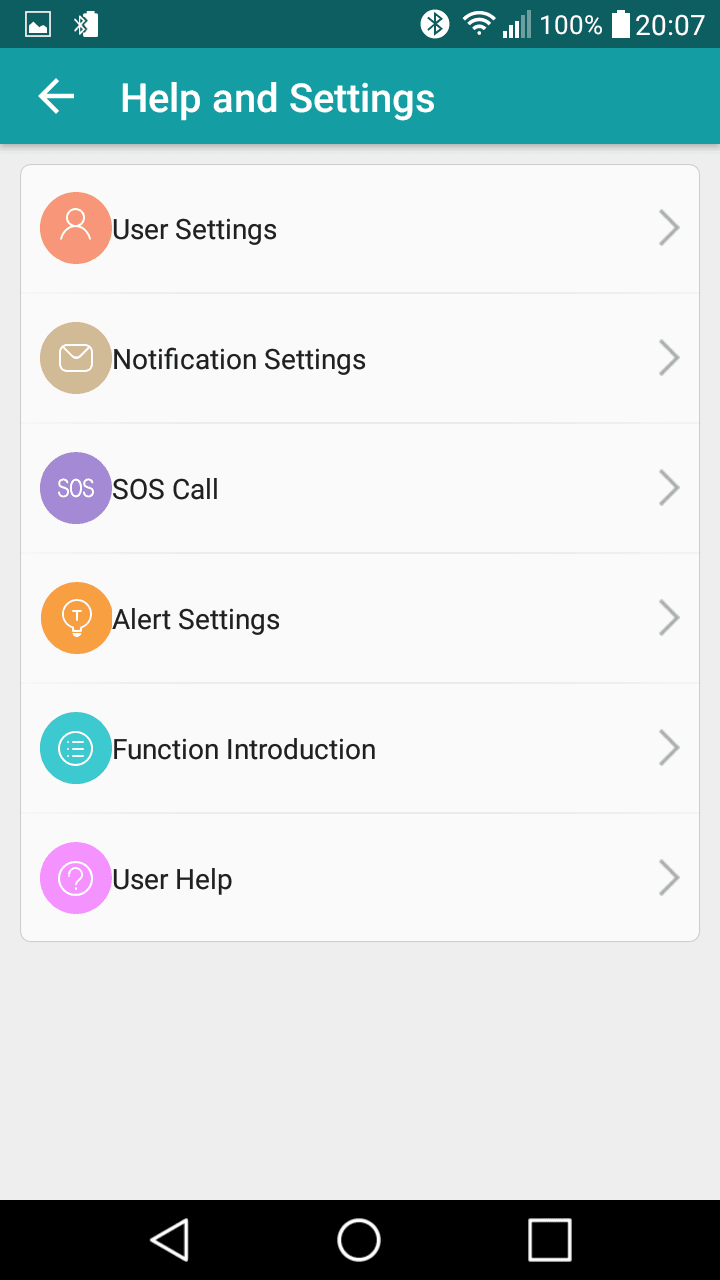Go back using the header arrow
Viewport: 720px width, 1280px height.
(56, 97)
